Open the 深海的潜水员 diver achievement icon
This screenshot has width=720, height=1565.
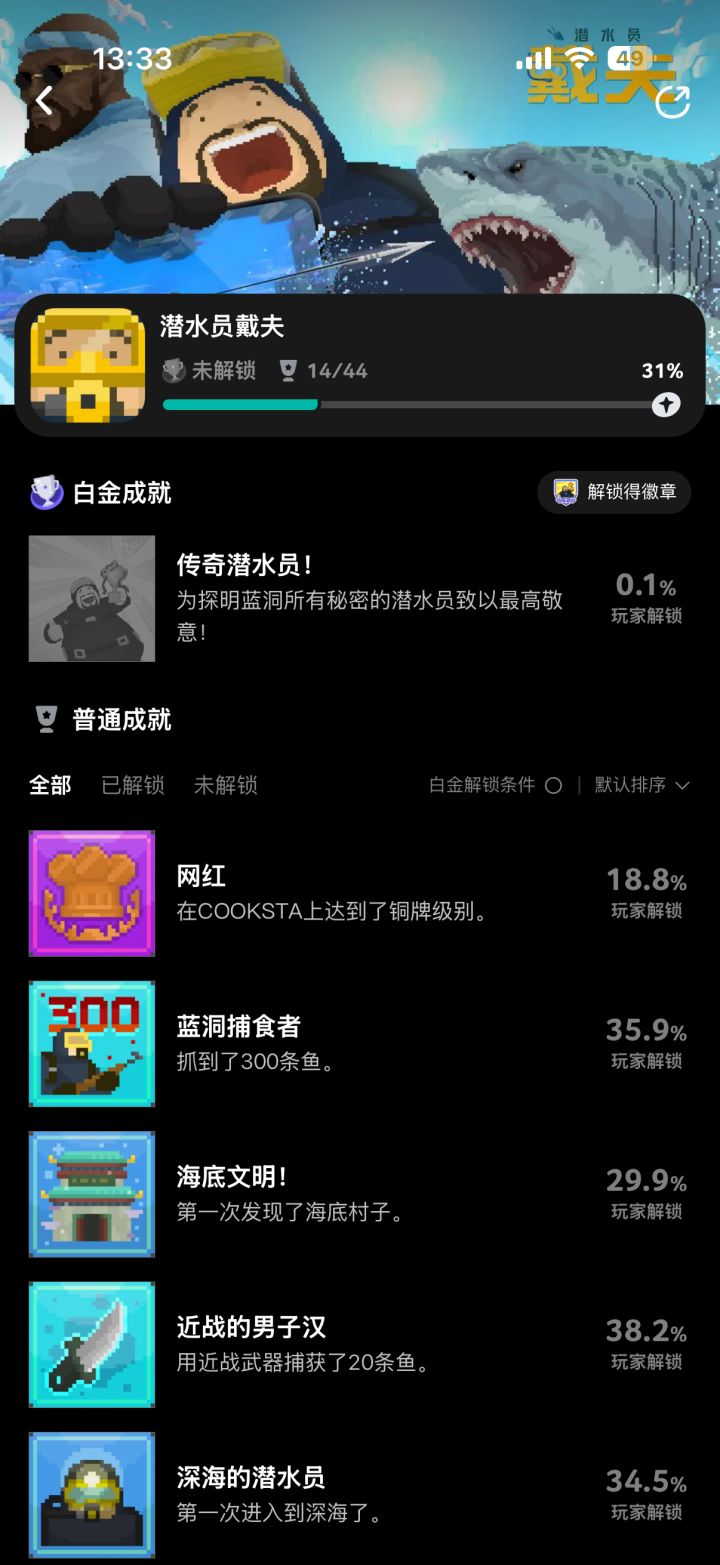91,1494
